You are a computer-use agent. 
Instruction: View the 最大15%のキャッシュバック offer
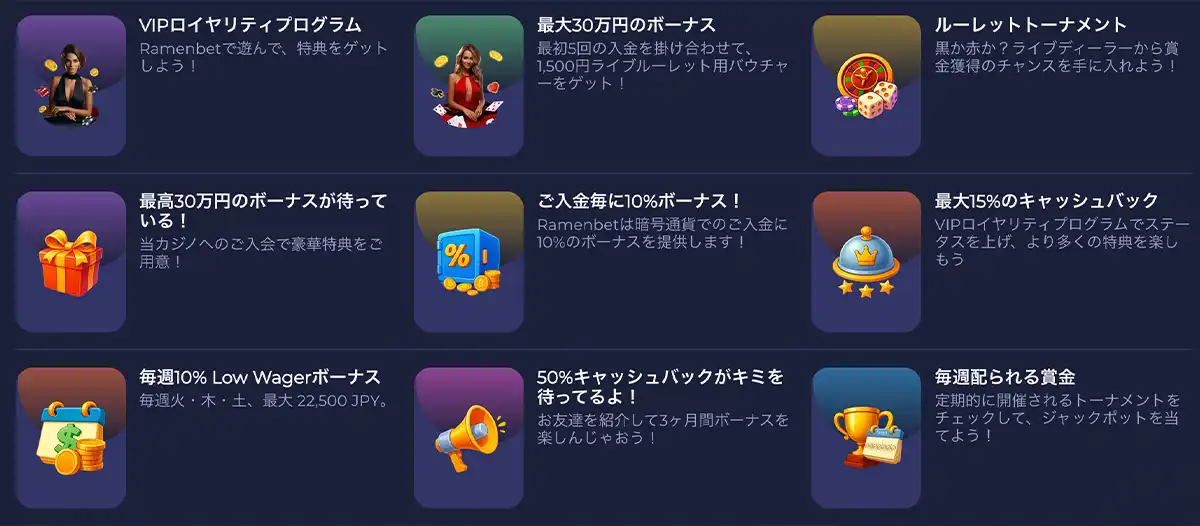click(866, 262)
